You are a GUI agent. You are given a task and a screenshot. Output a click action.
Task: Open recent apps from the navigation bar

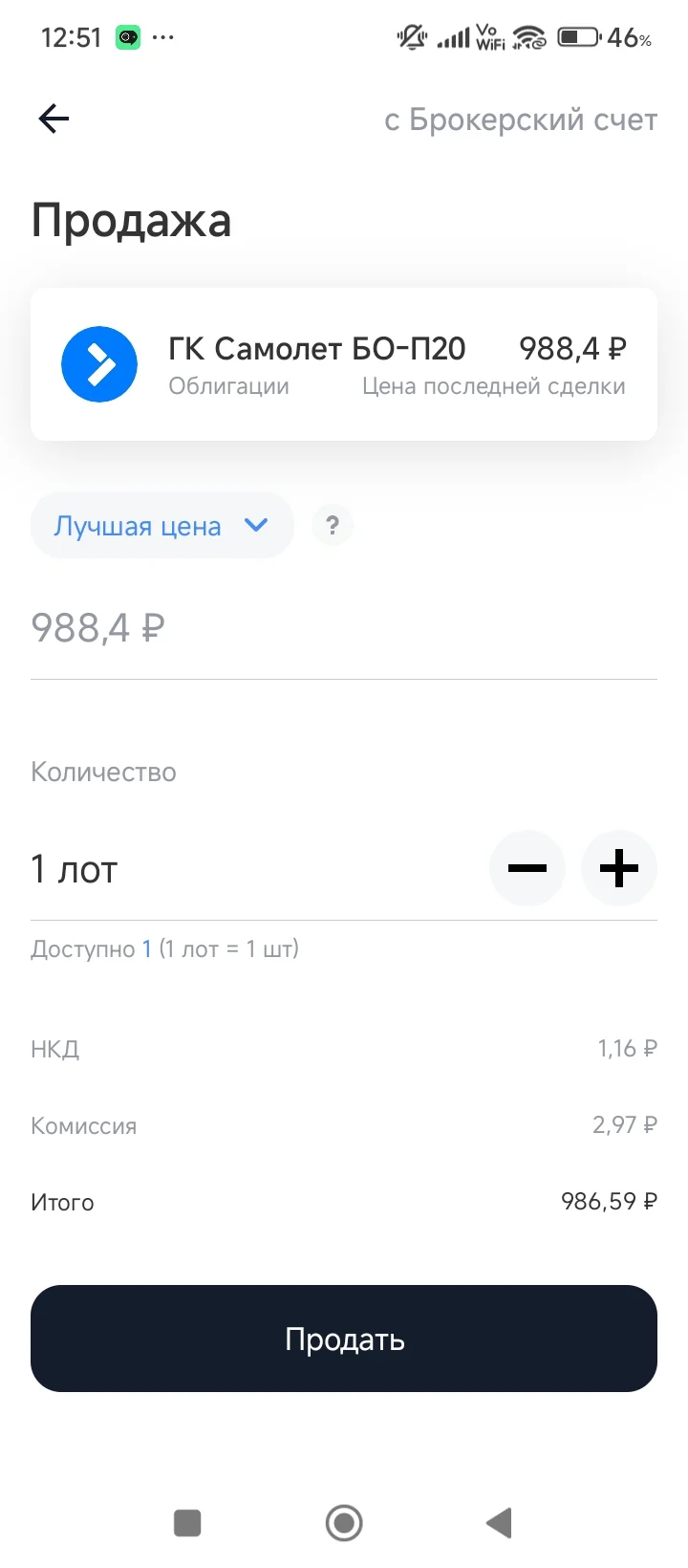[x=187, y=1523]
